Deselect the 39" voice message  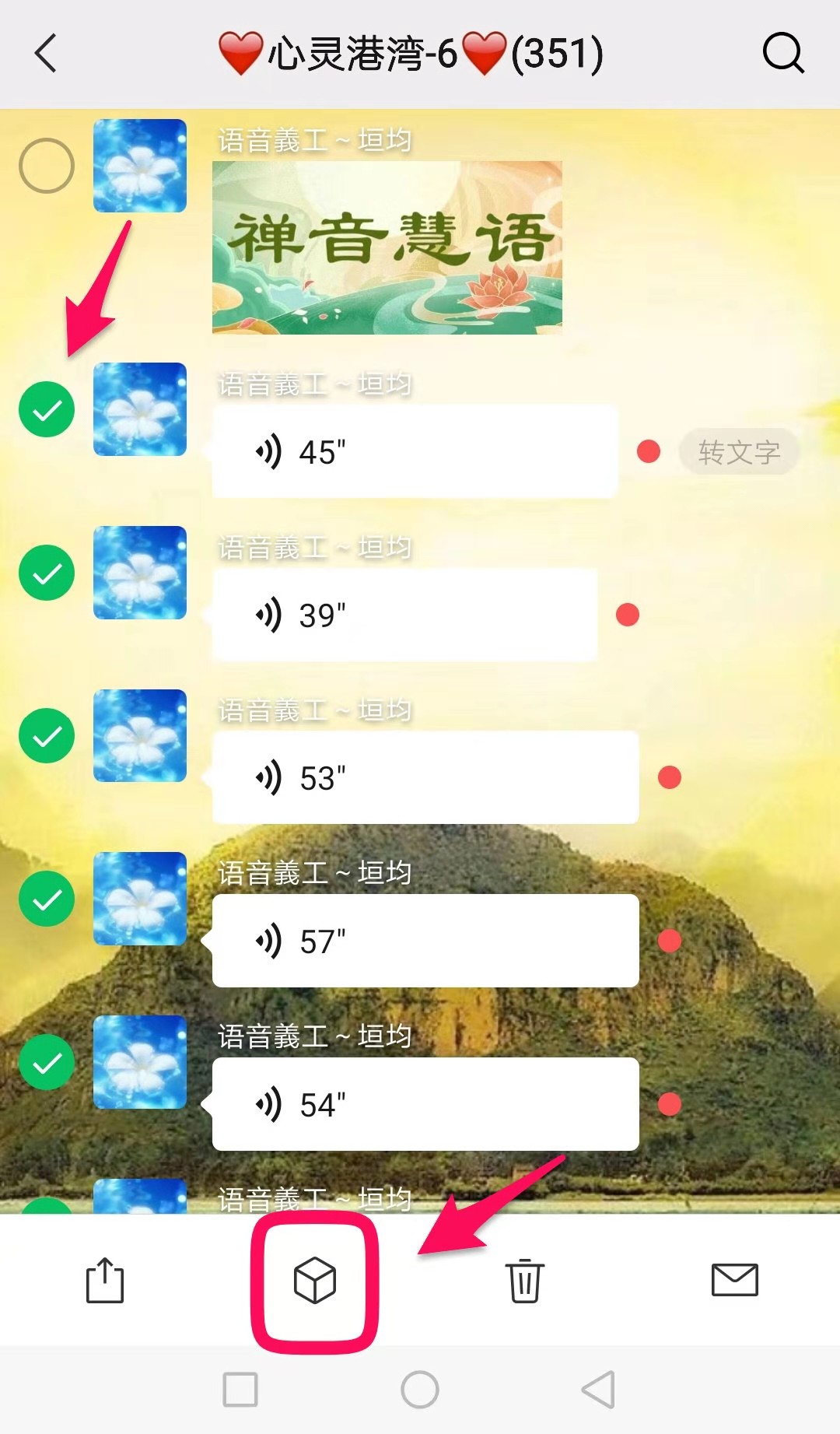47,573
